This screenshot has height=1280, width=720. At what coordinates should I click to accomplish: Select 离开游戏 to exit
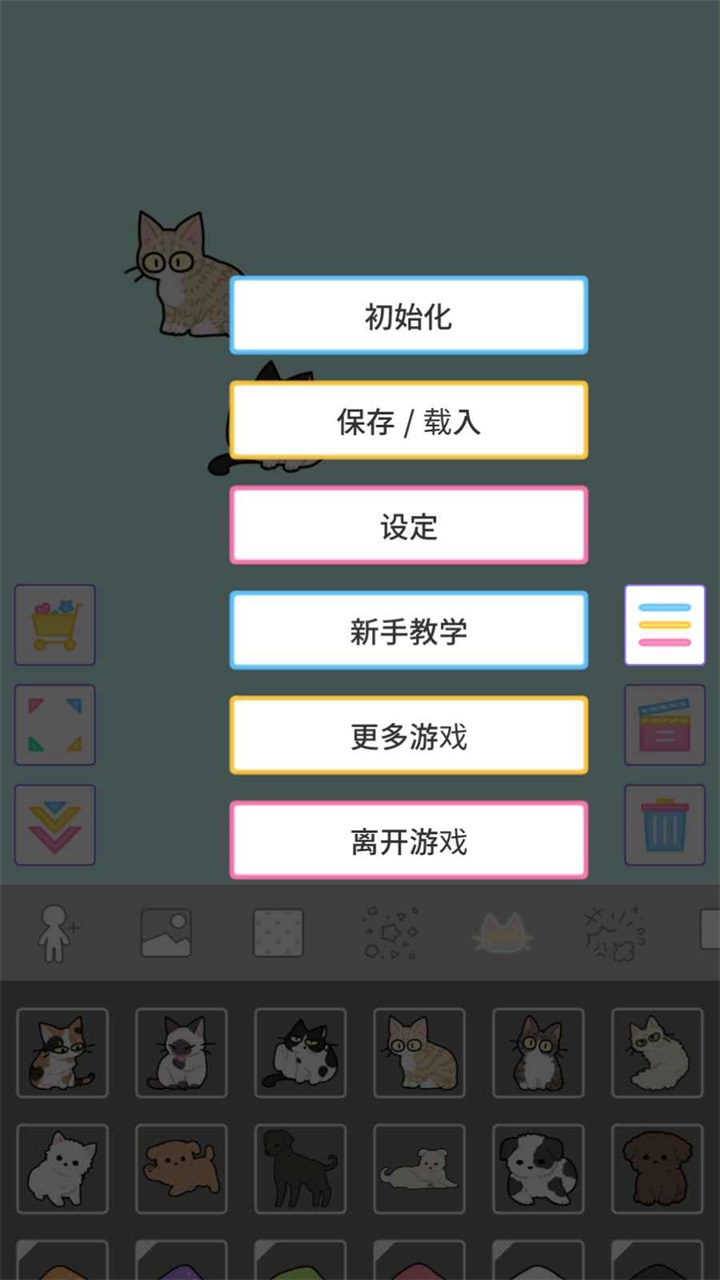408,841
